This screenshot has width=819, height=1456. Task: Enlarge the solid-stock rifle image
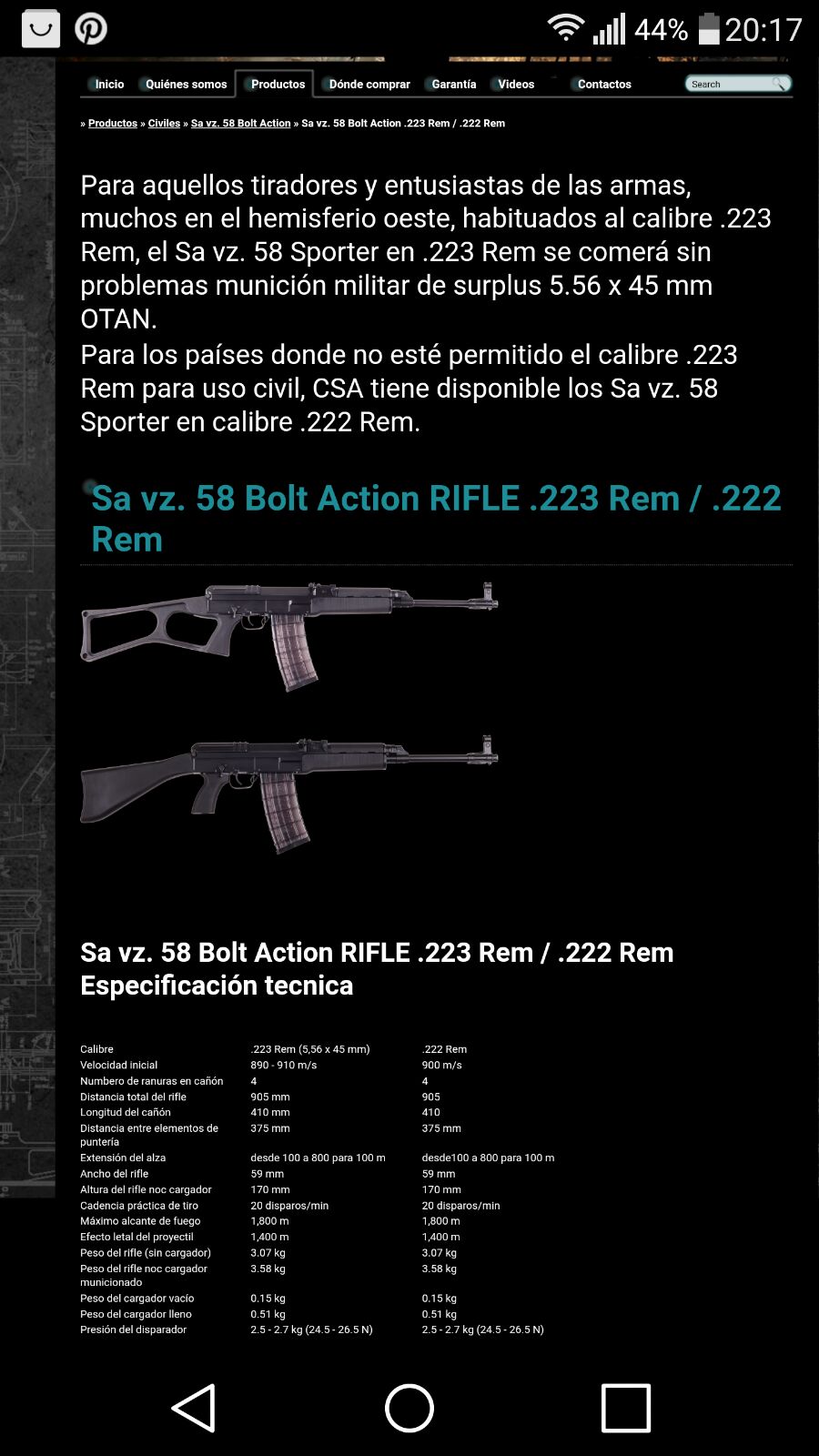289,791
